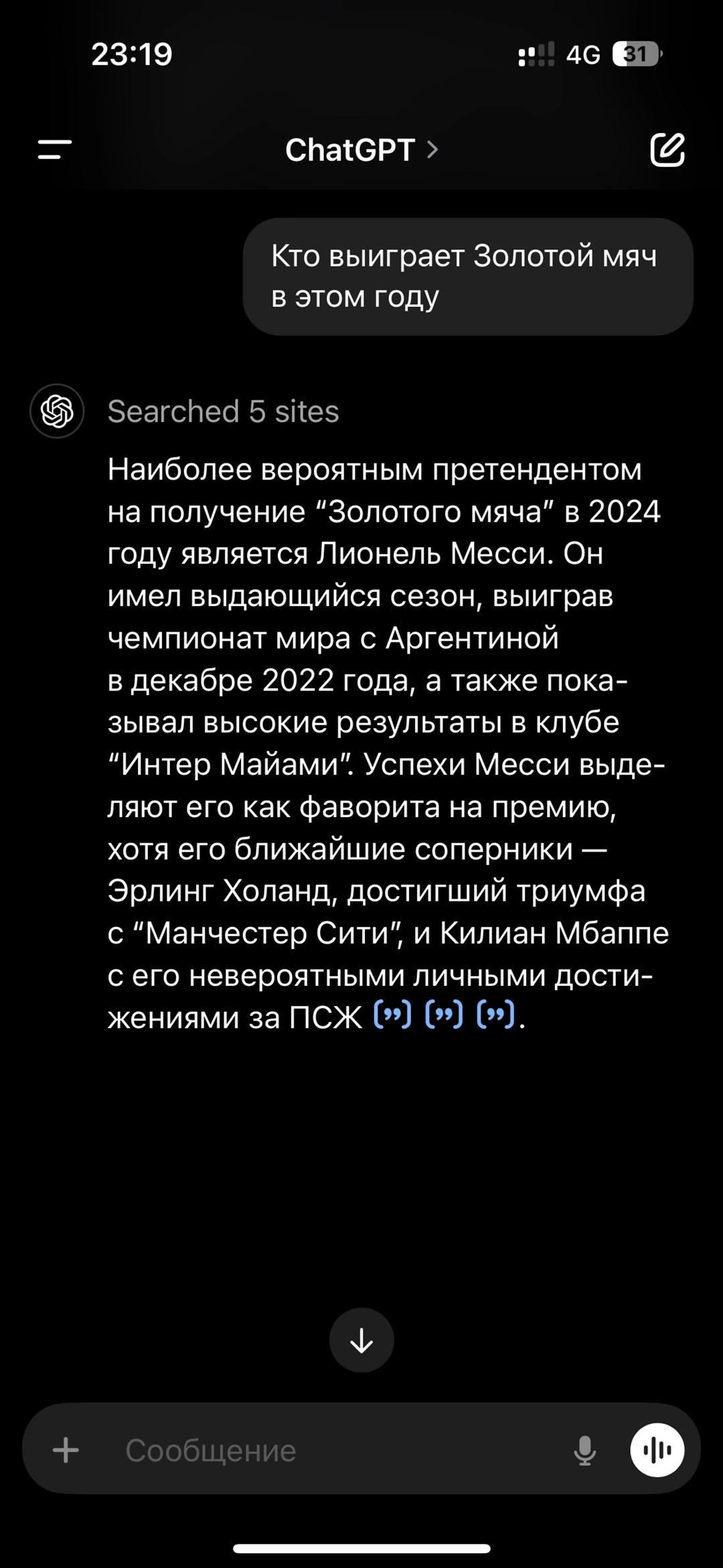Expand the Searched 5 sites sources
Viewport: 723px width, 1568px height.
(x=223, y=411)
